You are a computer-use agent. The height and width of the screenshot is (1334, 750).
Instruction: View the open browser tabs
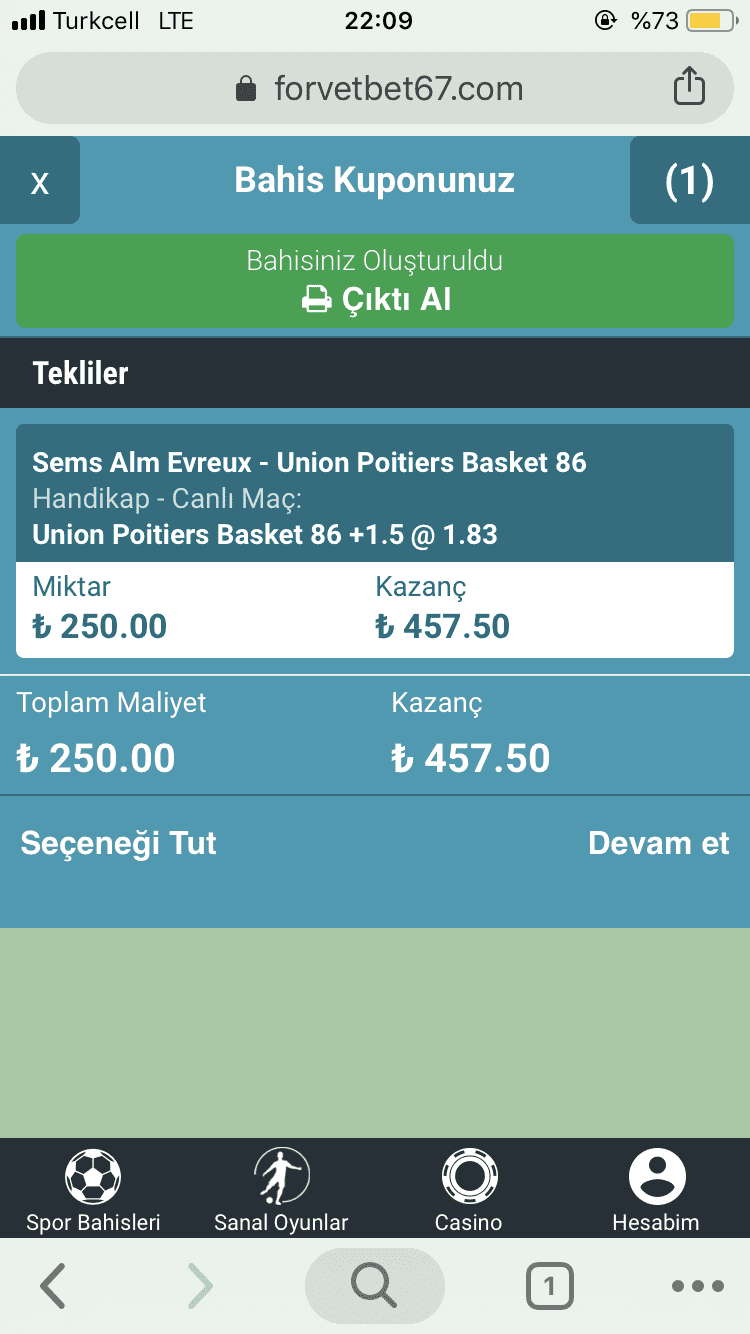point(549,1286)
